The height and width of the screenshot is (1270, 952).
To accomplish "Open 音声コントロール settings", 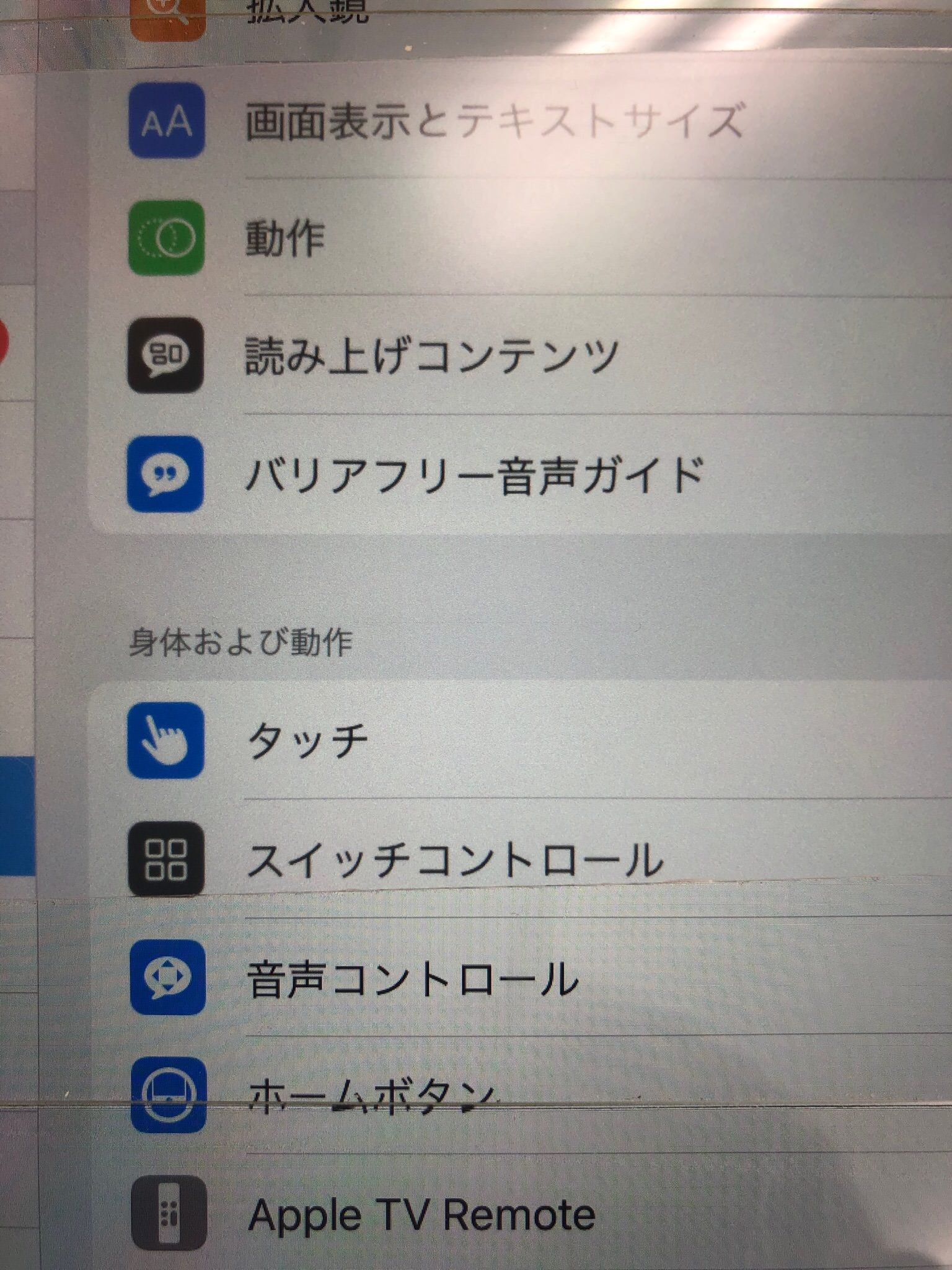I will point(413,979).
